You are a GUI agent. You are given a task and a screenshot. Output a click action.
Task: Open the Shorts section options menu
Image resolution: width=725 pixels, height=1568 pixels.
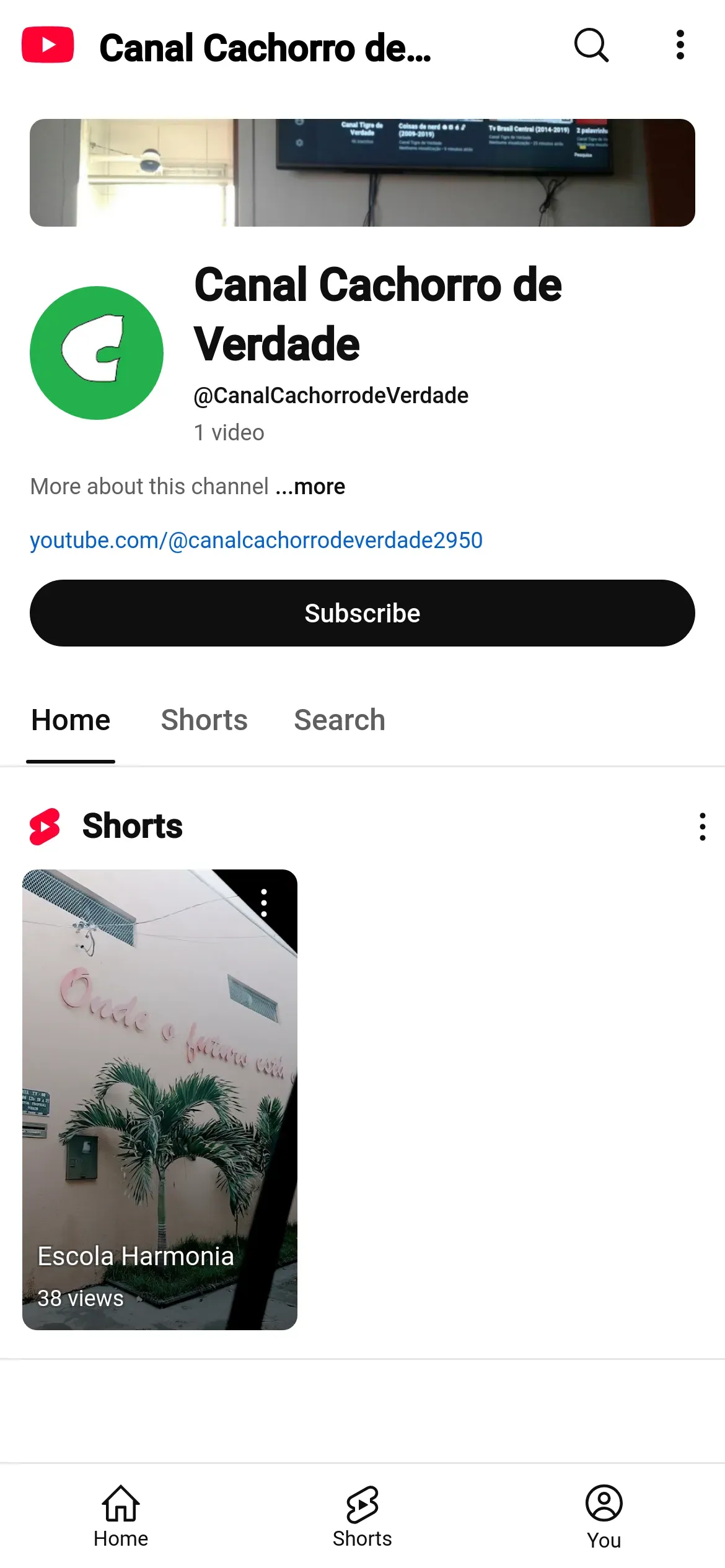[702, 827]
